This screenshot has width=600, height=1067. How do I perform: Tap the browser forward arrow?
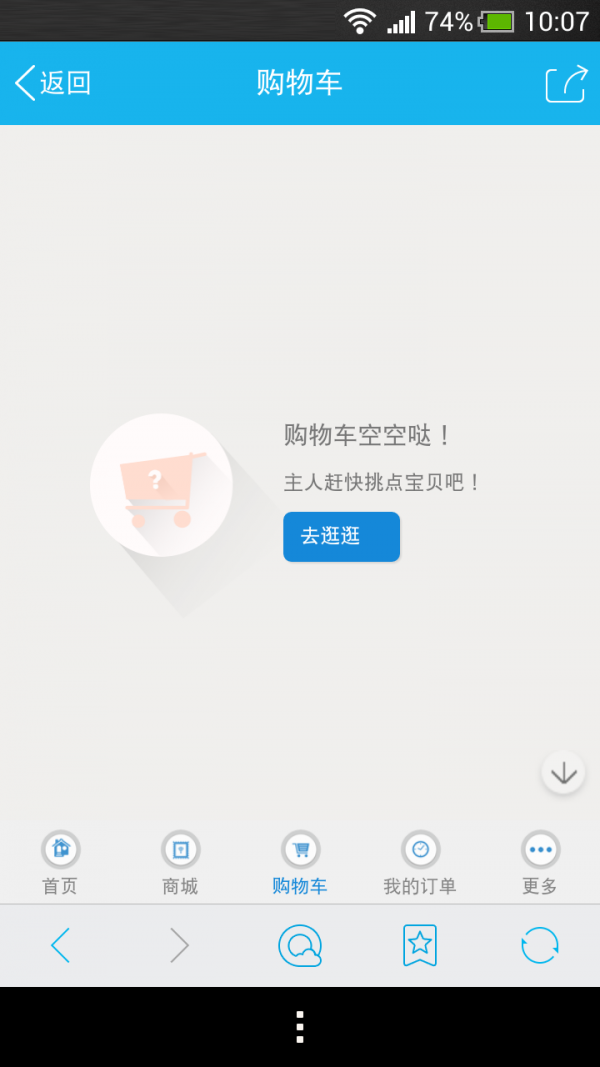(x=179, y=945)
